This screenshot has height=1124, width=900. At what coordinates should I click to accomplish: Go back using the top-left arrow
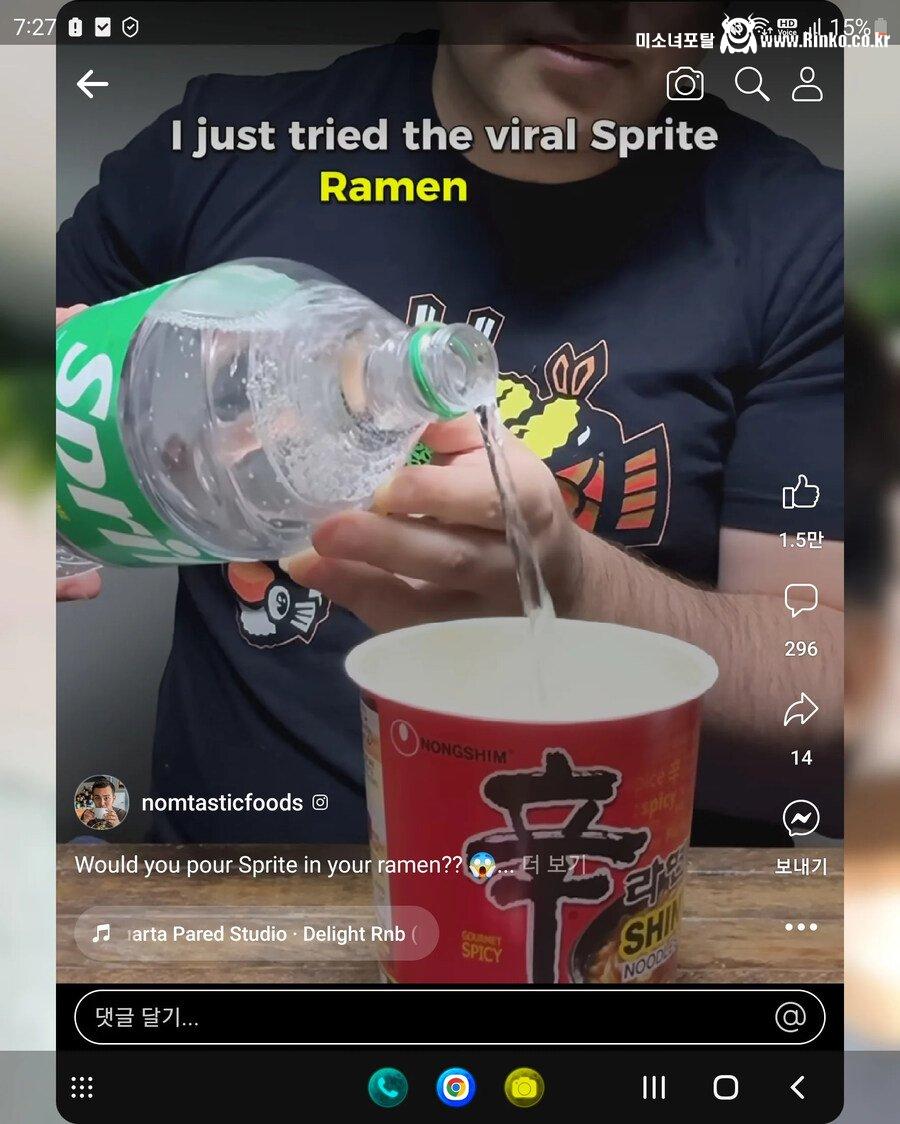coord(92,84)
